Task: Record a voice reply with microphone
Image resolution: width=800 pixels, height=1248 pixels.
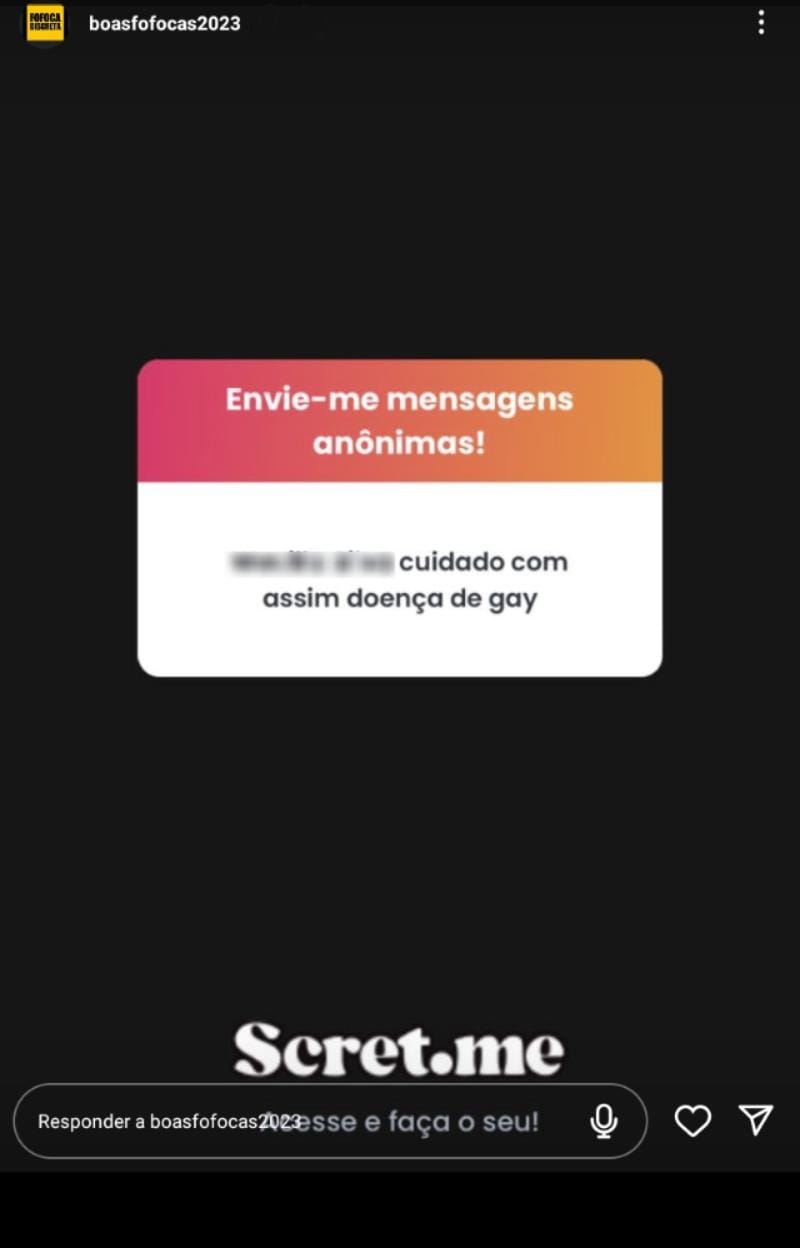Action: (x=604, y=1121)
